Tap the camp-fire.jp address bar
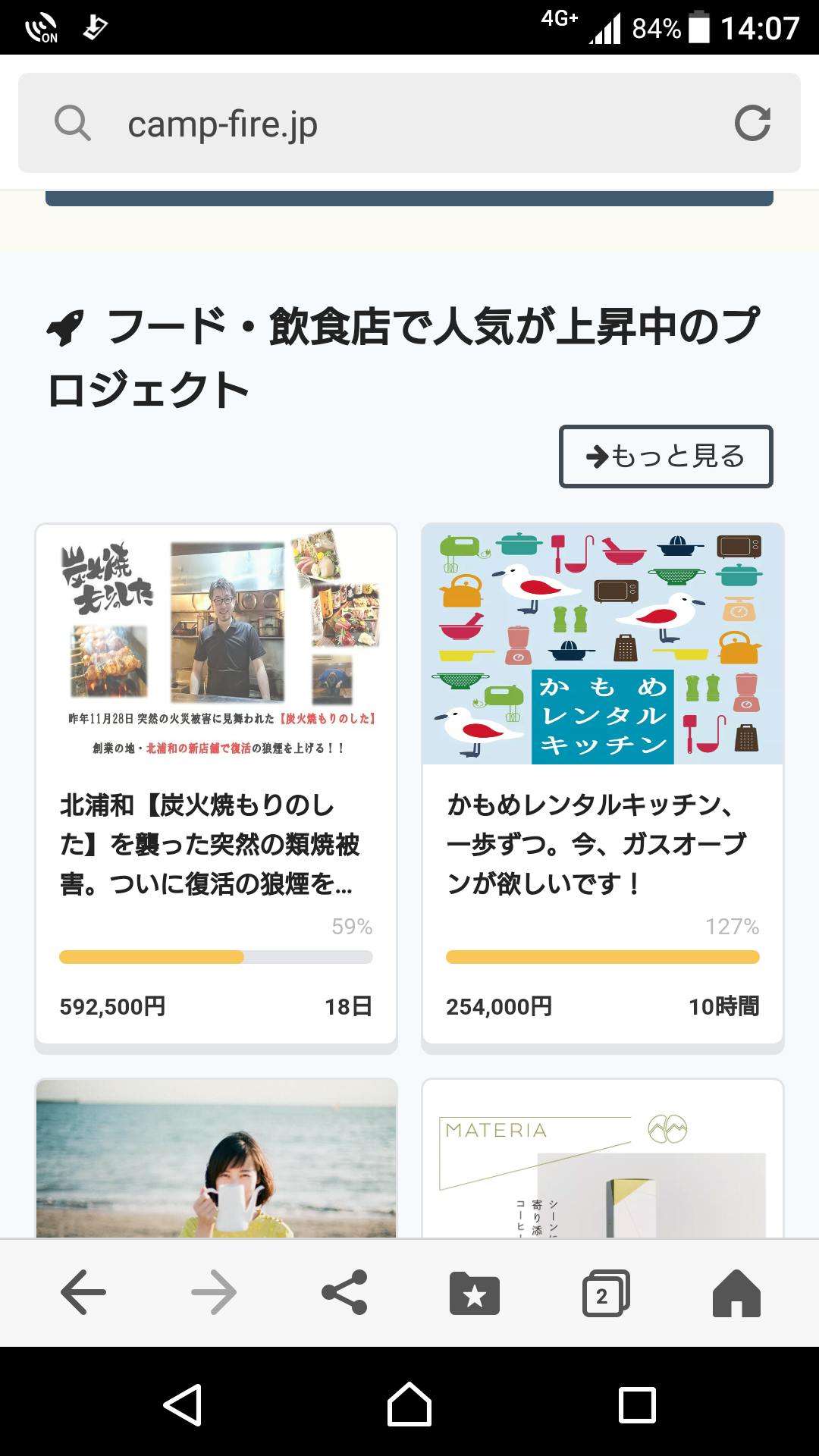The height and width of the screenshot is (1456, 819). tap(394, 124)
